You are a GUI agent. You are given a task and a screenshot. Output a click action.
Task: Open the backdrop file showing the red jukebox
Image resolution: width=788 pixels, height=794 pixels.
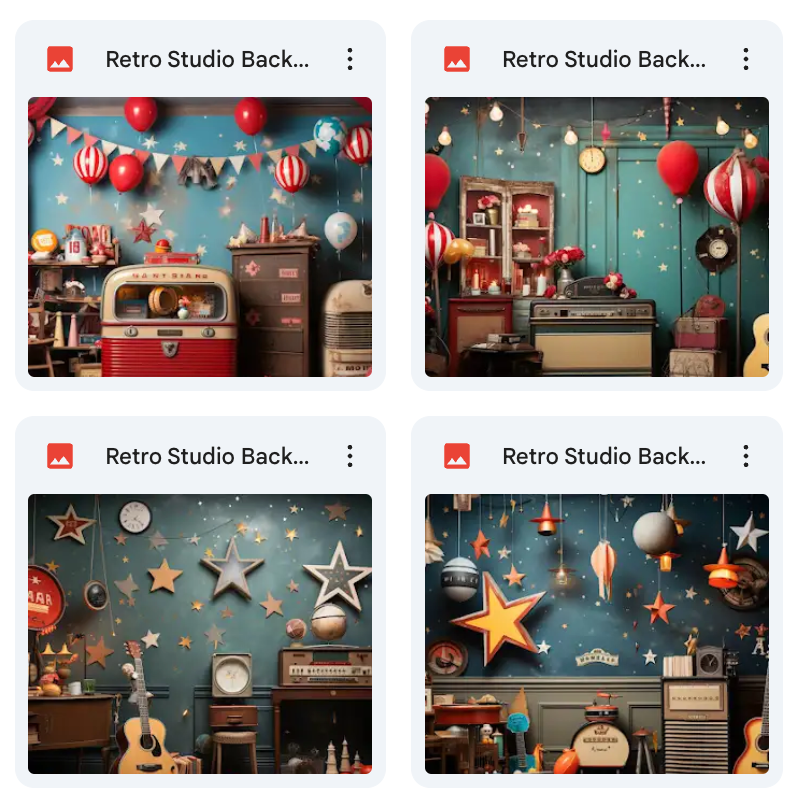(200, 236)
